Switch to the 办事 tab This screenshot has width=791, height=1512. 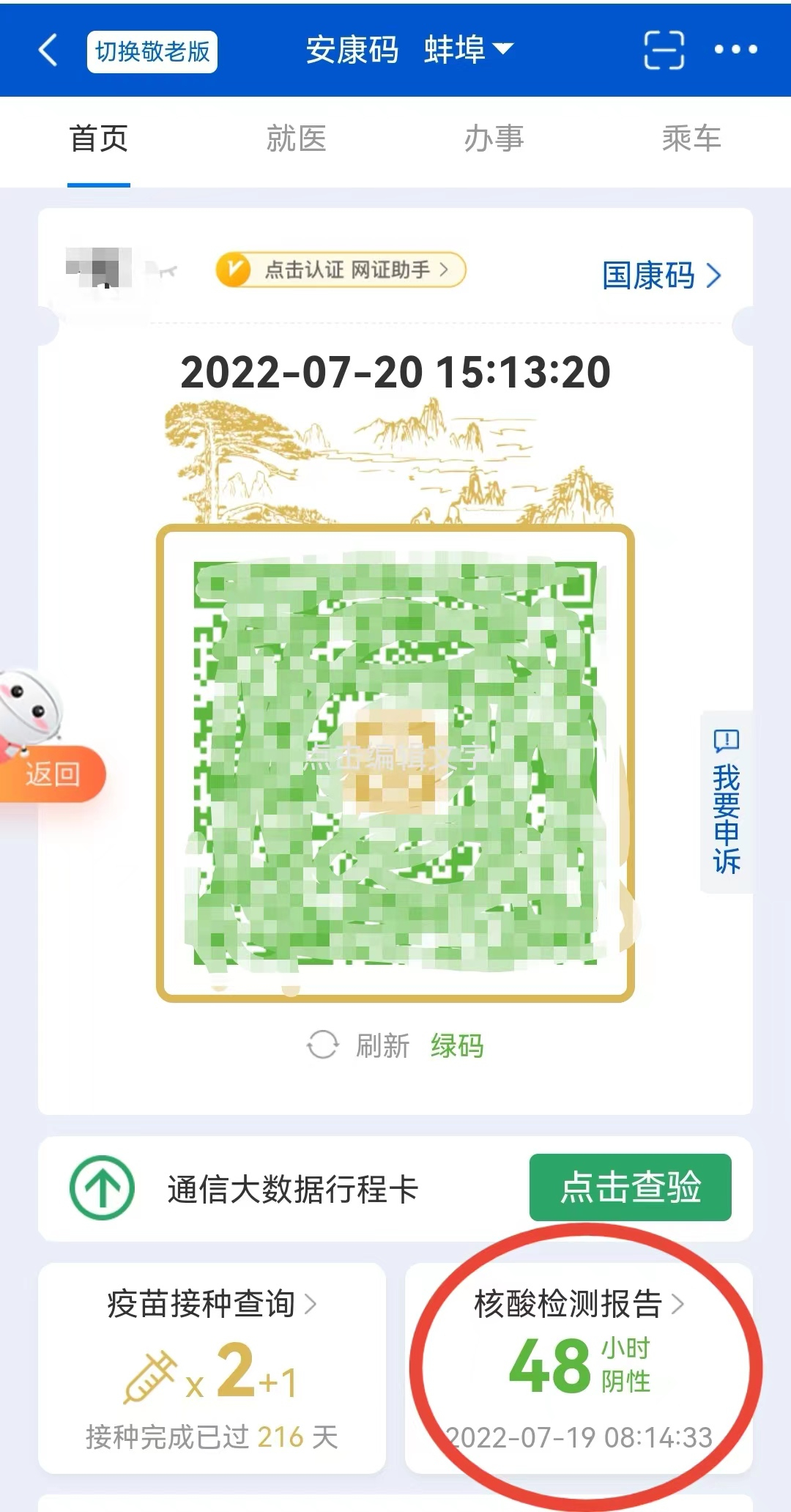[x=494, y=138]
